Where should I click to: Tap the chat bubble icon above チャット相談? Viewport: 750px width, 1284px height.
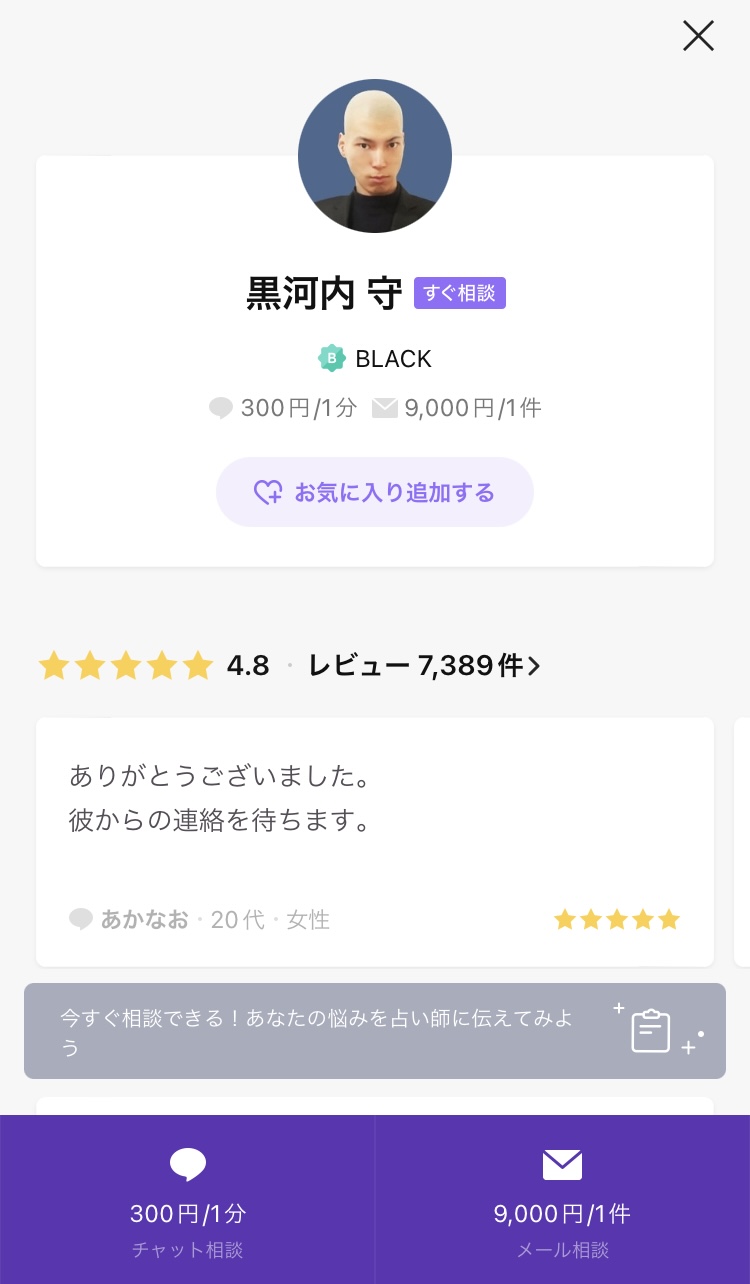(x=187, y=1163)
